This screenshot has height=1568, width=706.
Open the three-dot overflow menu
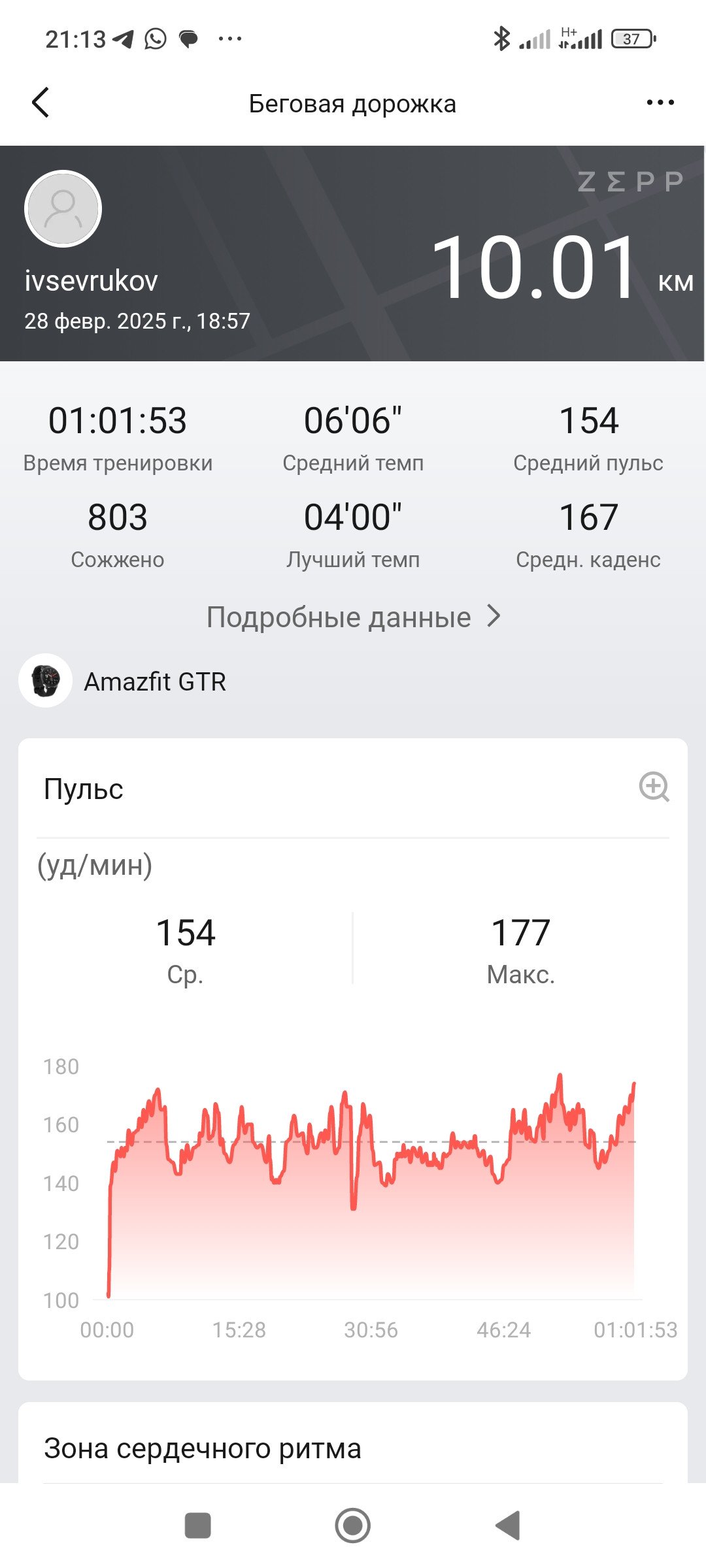tap(660, 103)
